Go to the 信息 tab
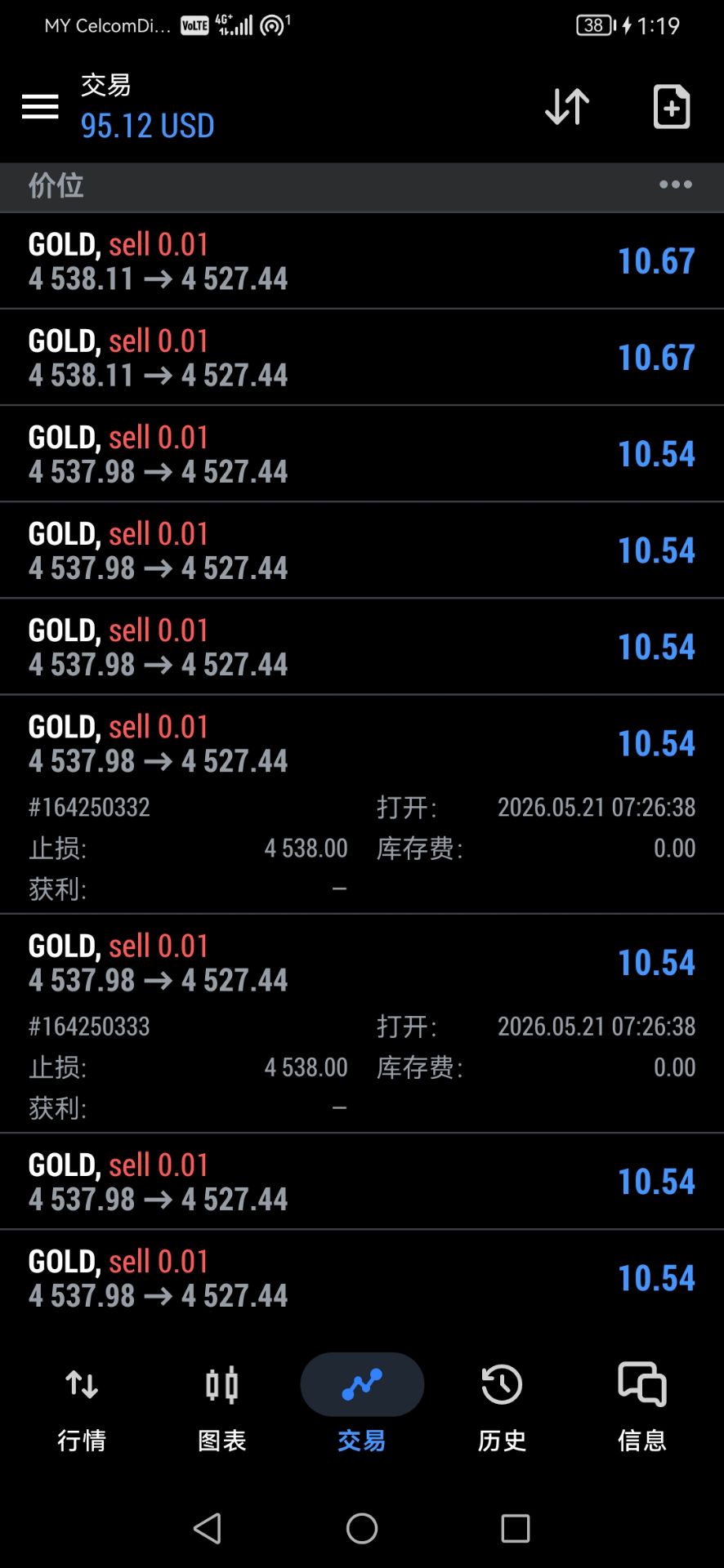The width and height of the screenshot is (724, 1568). pos(642,1409)
